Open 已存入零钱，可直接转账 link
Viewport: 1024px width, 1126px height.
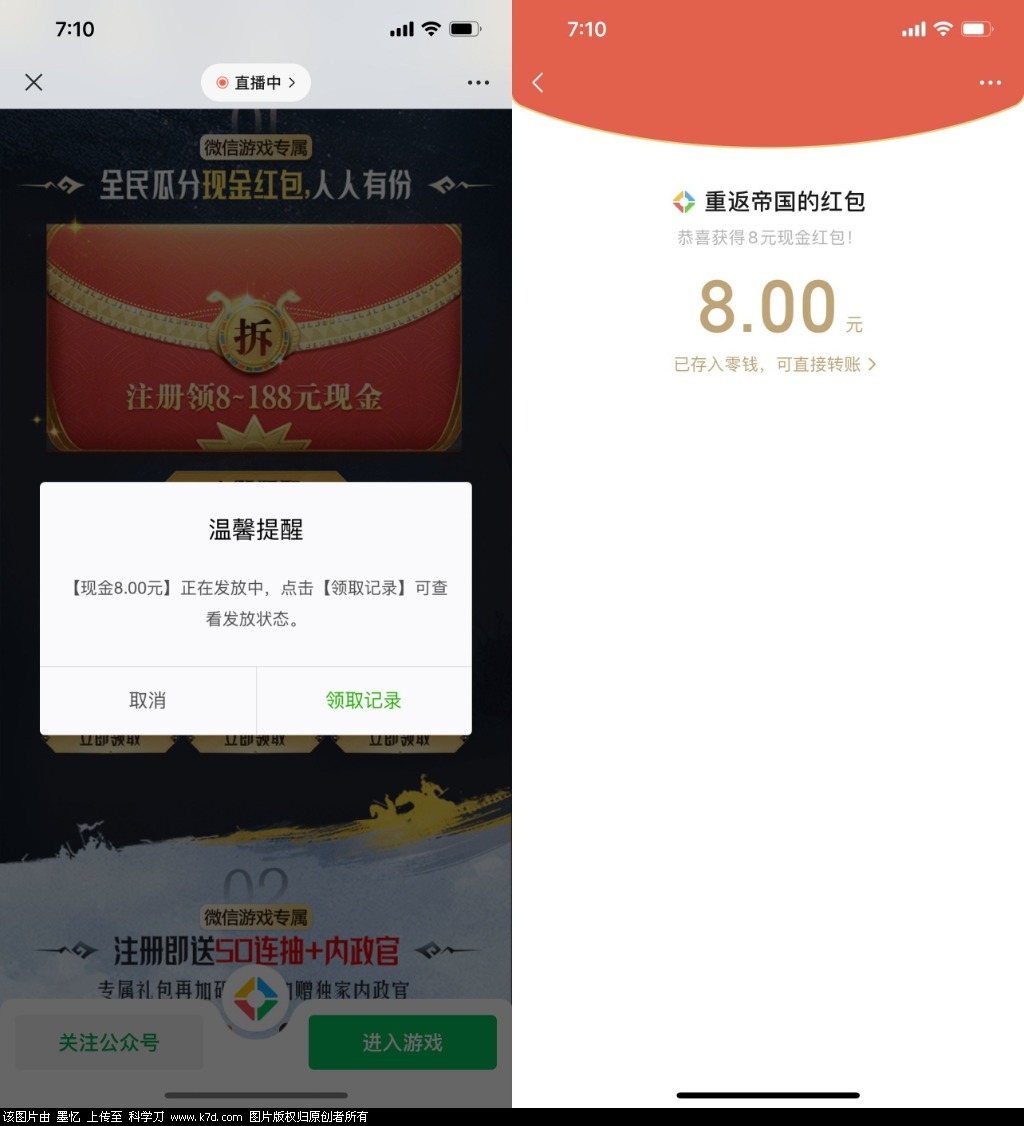click(x=775, y=364)
